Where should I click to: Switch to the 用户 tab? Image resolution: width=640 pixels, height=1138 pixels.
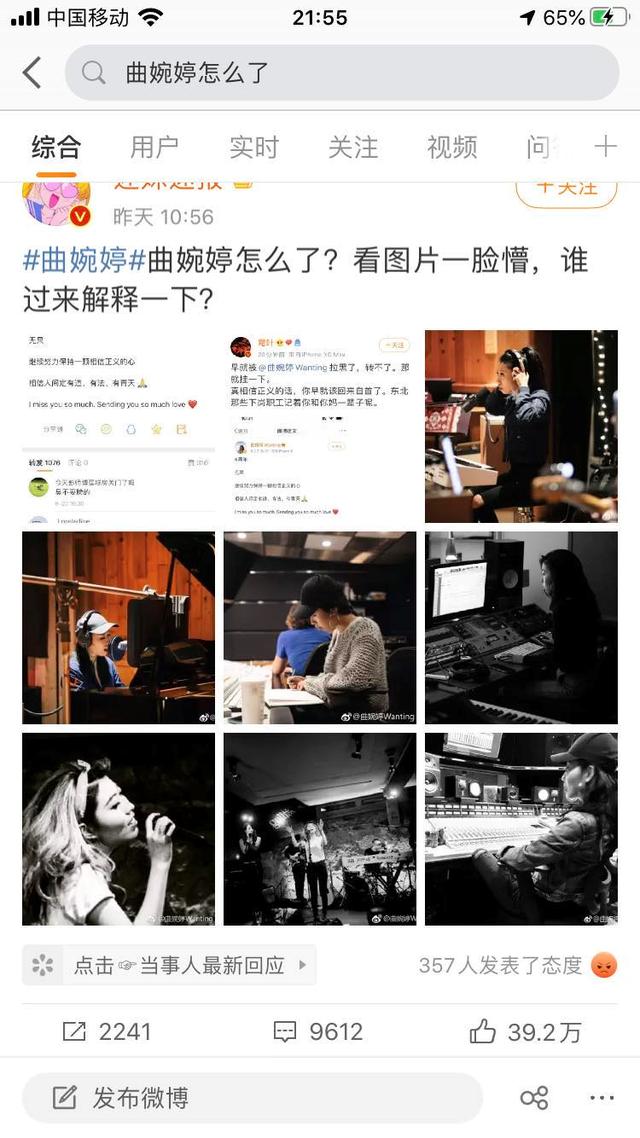(154, 147)
